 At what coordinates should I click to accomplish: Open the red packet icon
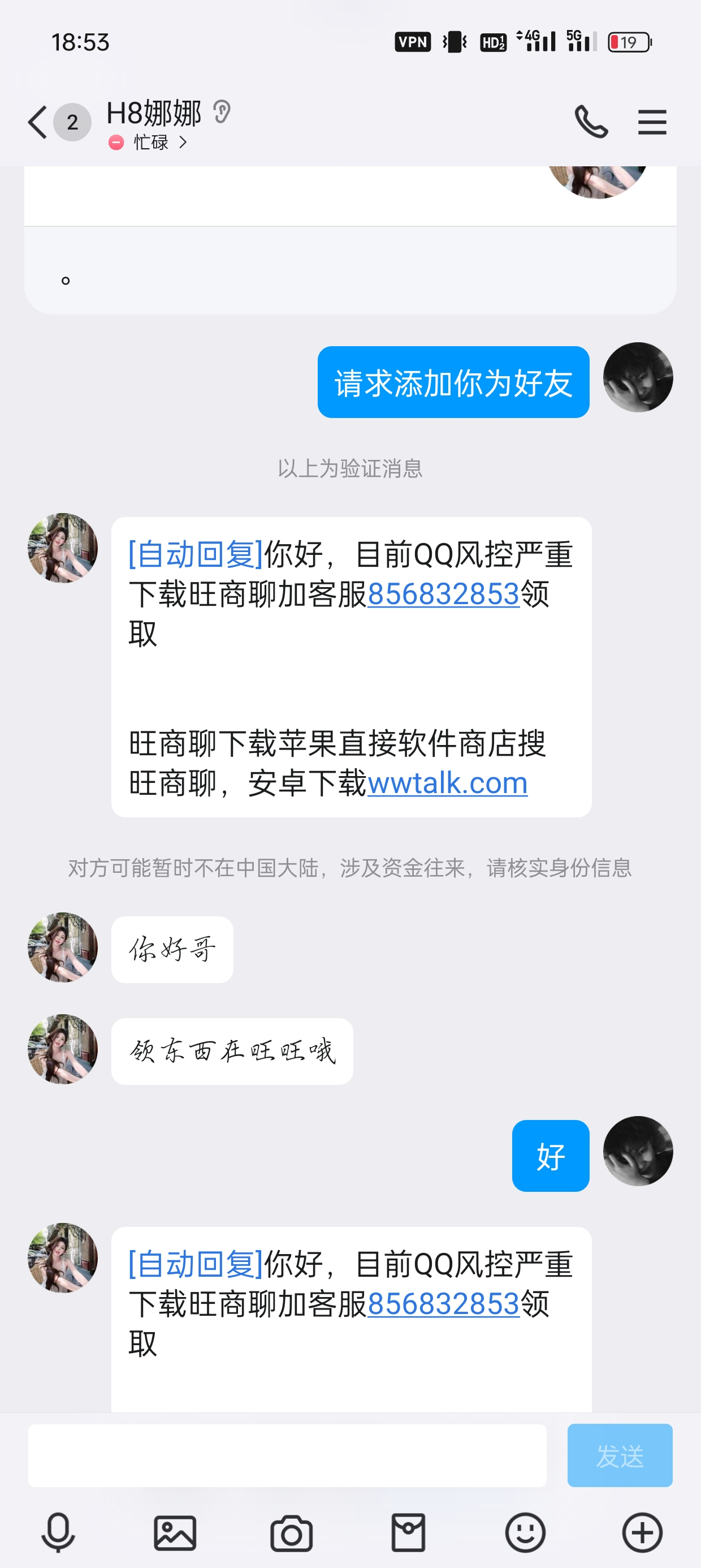tap(408, 1532)
